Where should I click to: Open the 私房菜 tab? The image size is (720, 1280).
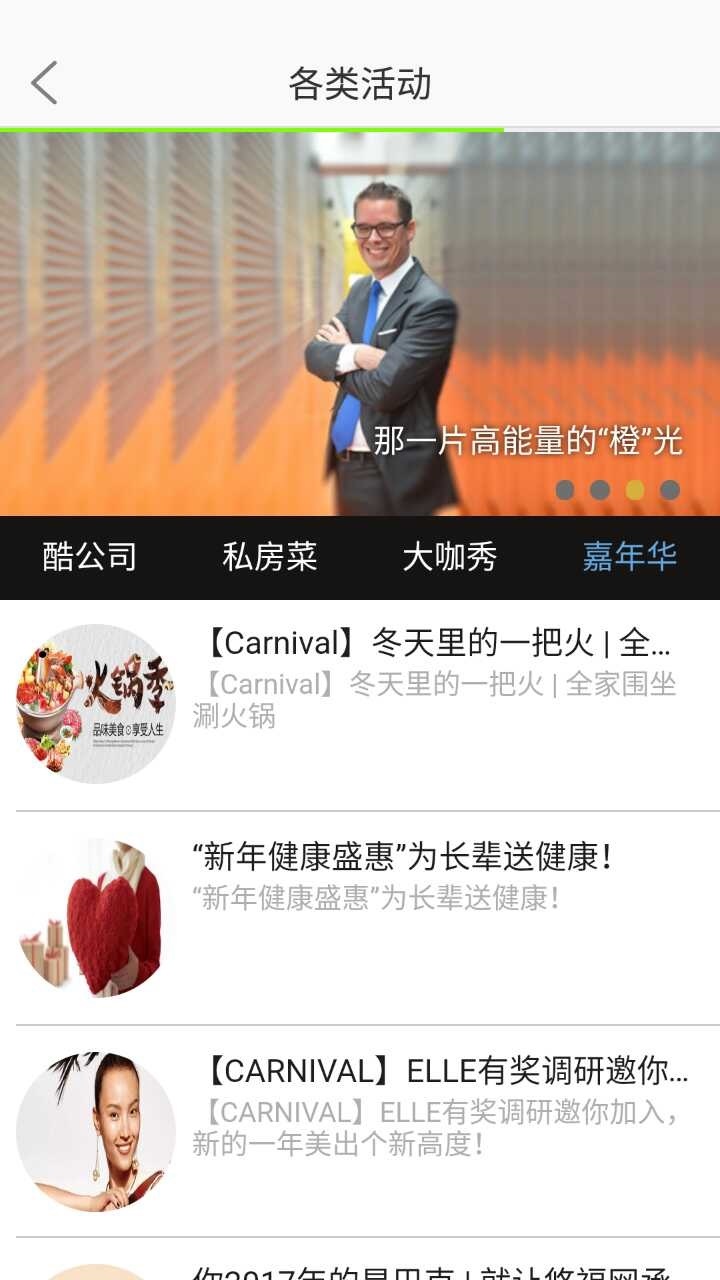[268, 558]
